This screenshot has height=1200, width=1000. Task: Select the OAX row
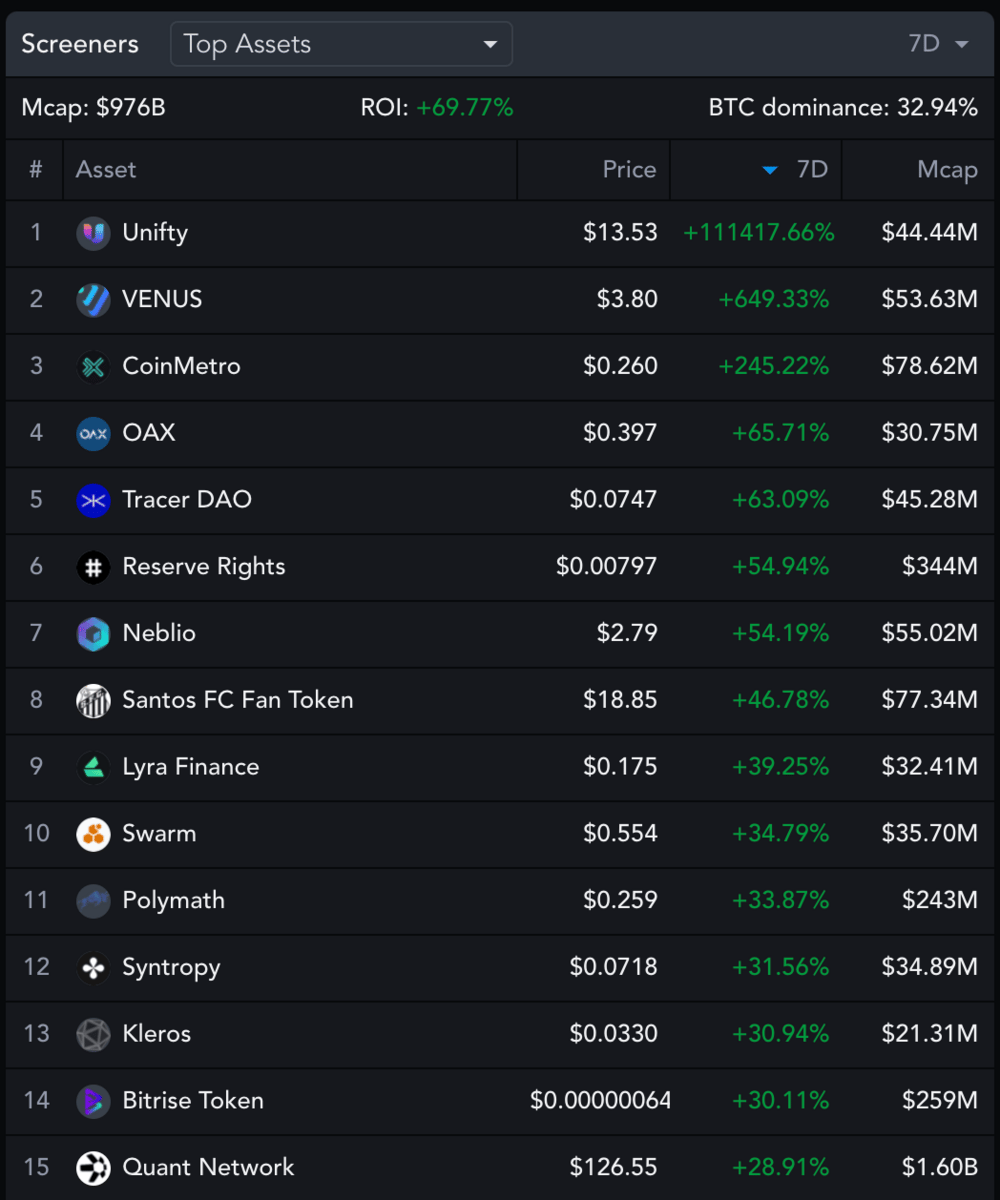[149, 433]
